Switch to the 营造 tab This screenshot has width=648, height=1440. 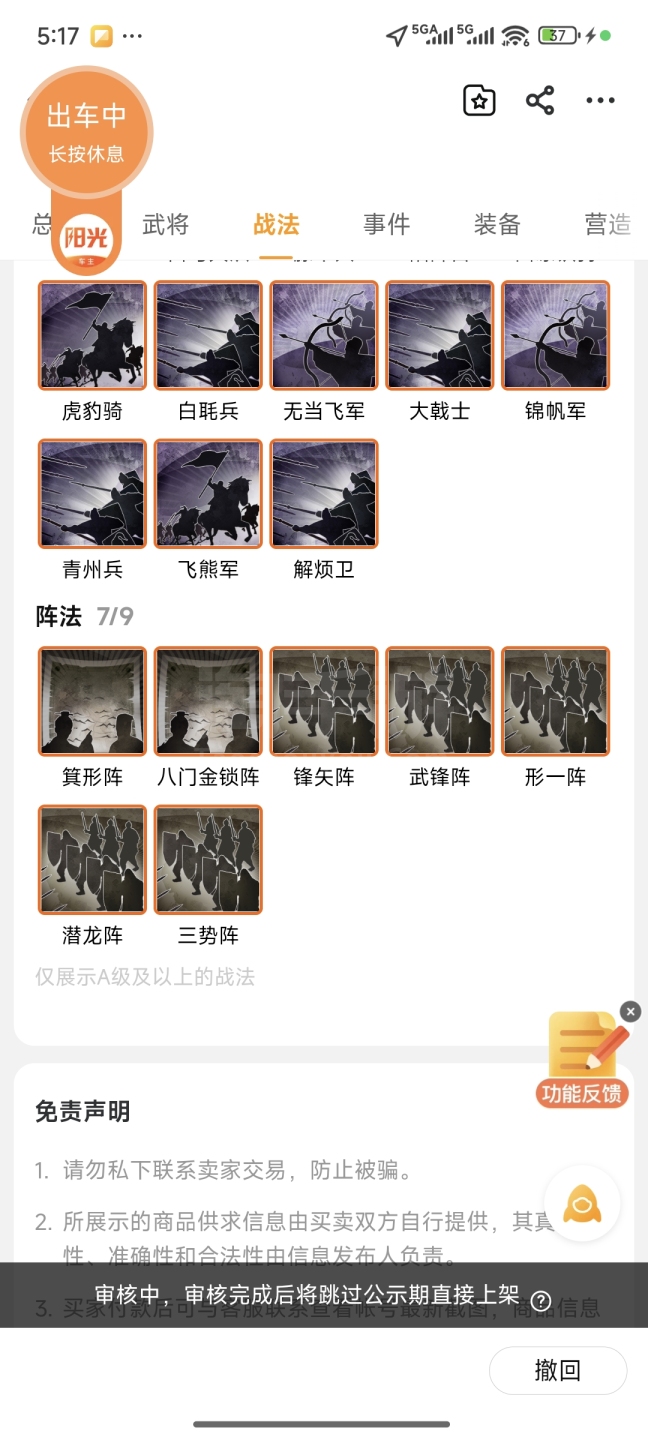607,225
